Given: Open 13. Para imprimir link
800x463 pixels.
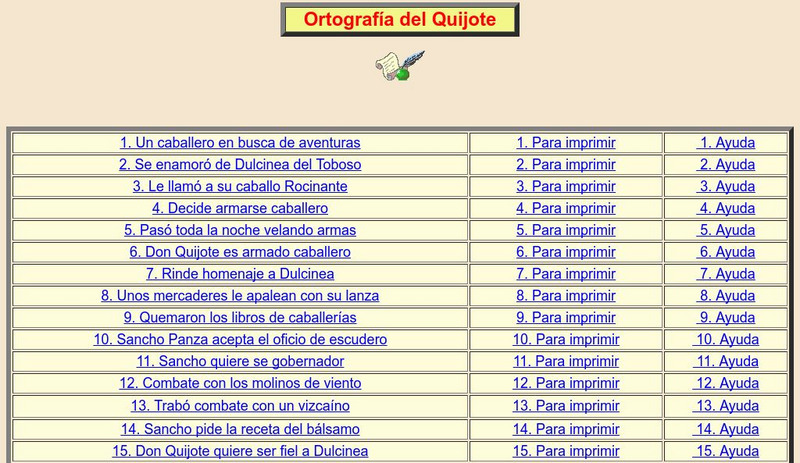Looking at the screenshot, I should click(x=566, y=406).
